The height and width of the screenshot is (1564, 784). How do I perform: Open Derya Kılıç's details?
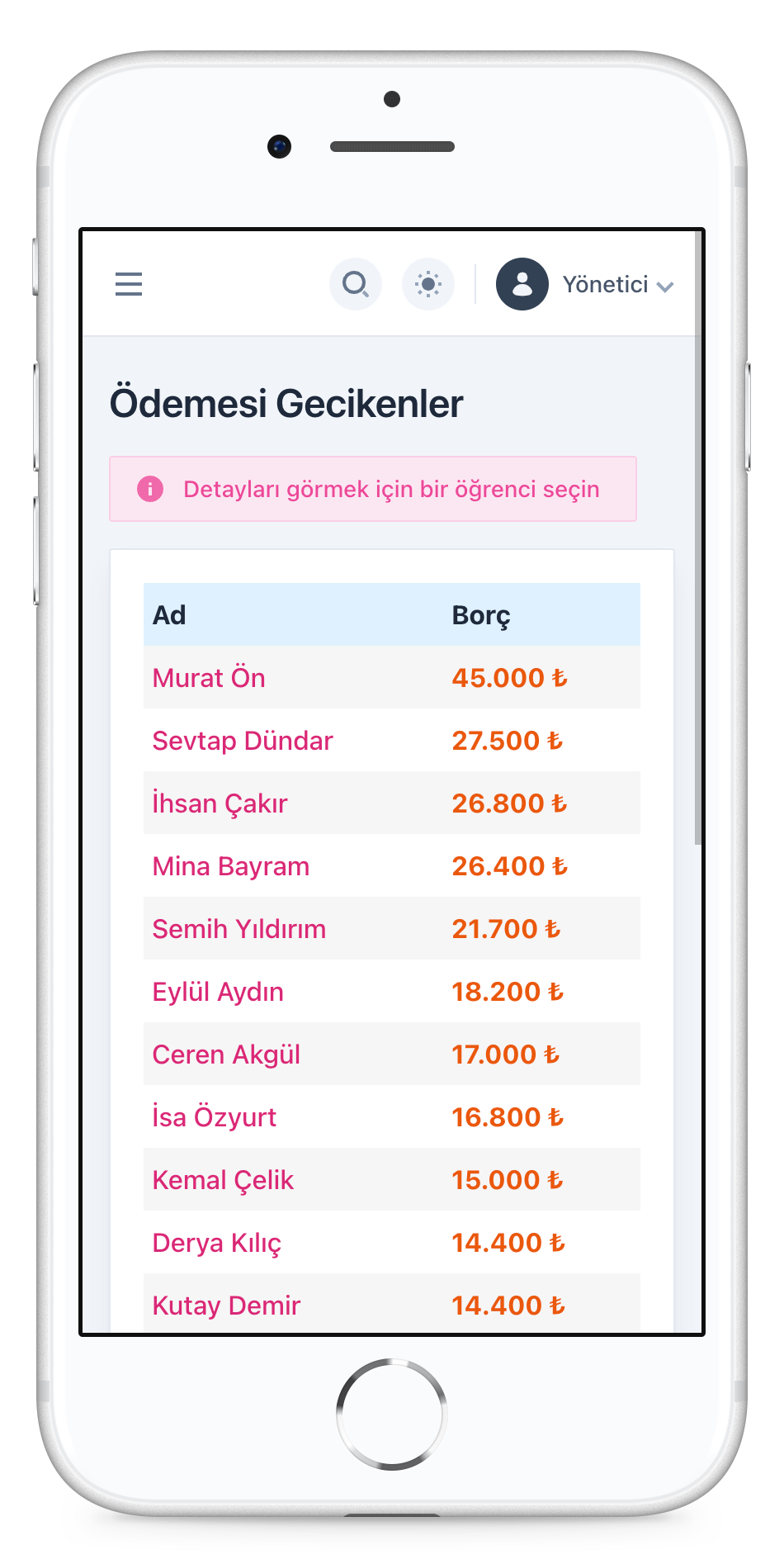217,1243
